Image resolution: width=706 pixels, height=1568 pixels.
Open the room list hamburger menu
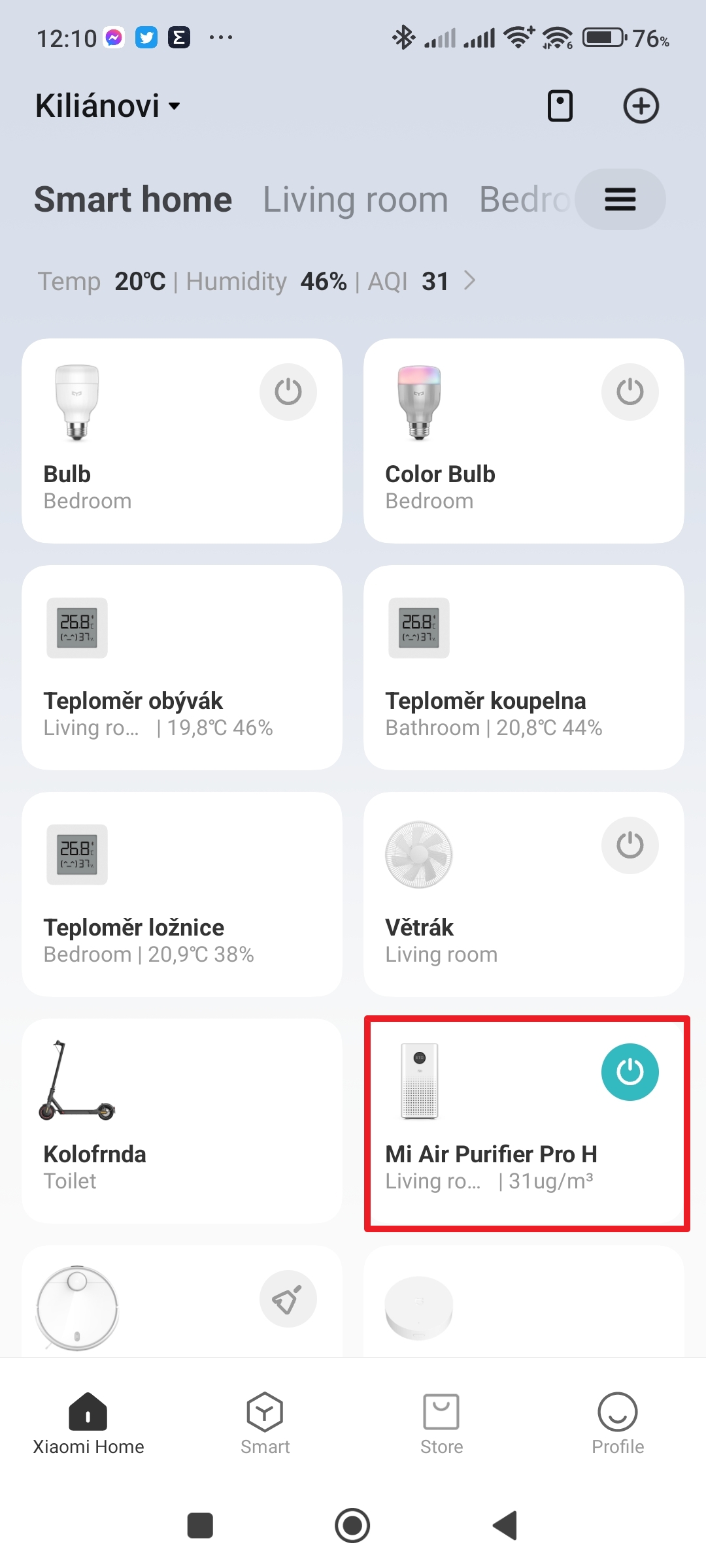coord(620,199)
